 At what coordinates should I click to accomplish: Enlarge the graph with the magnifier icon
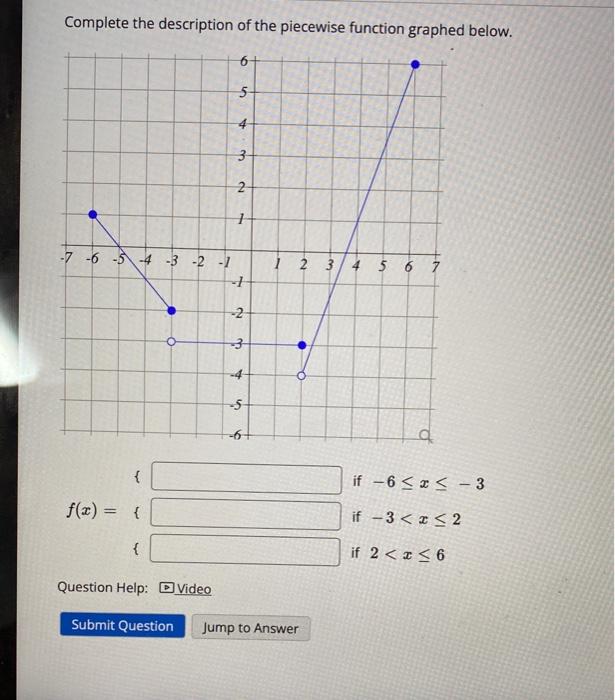pos(426,435)
